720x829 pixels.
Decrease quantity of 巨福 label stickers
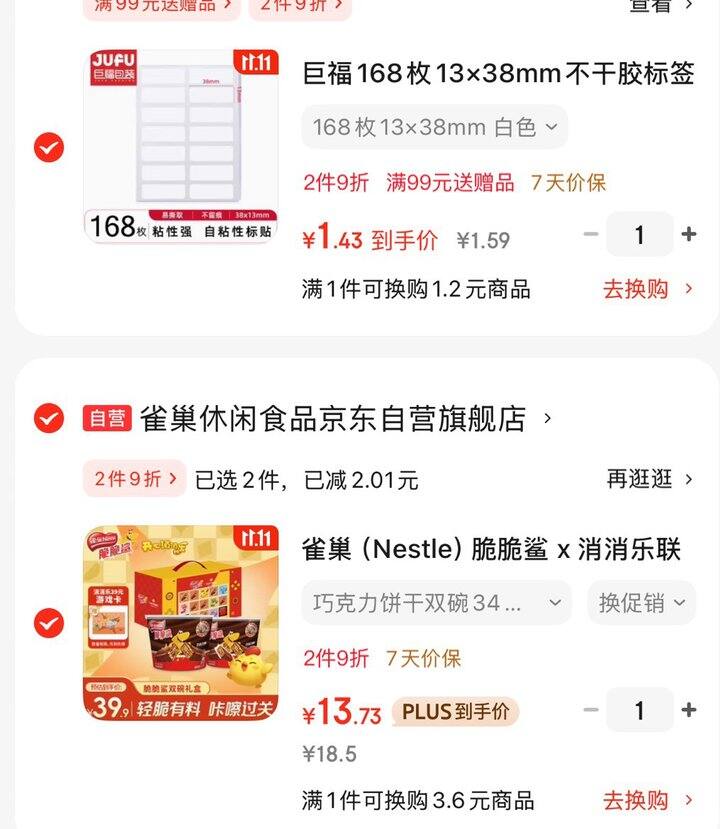click(591, 235)
